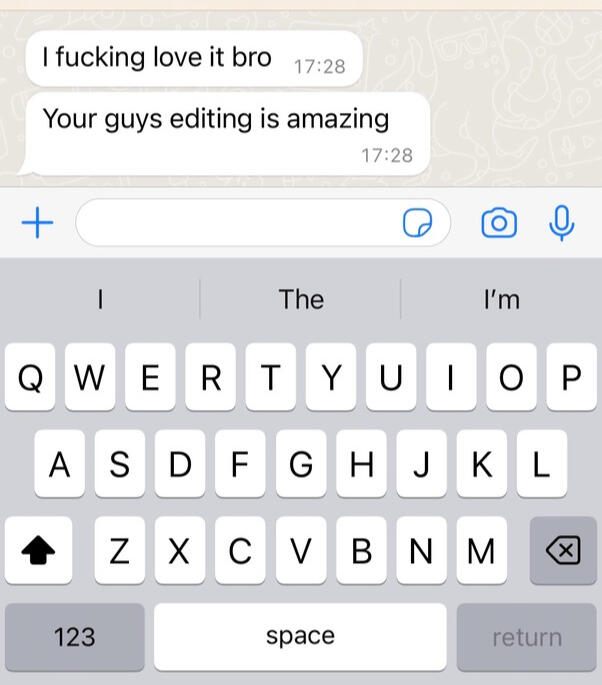Tap the backspace key

tap(562, 550)
